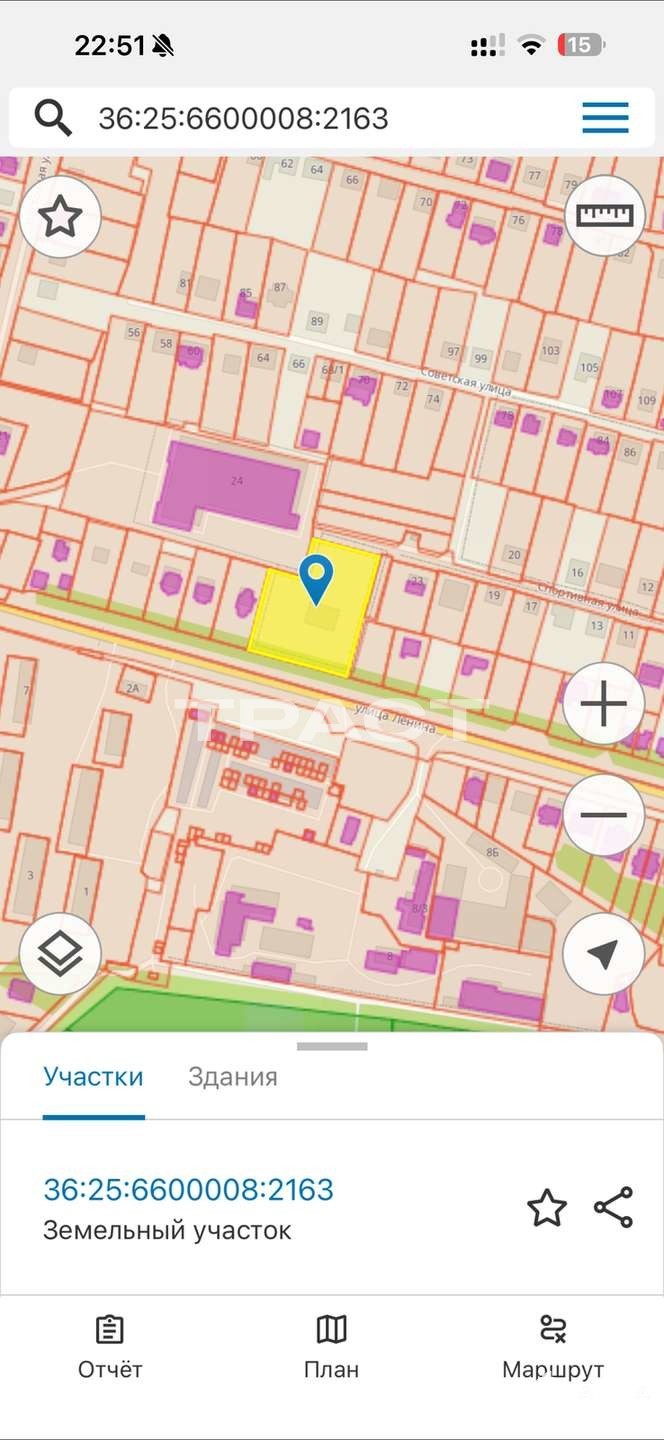
Task: Open favorites star on the map
Action: 60,216
